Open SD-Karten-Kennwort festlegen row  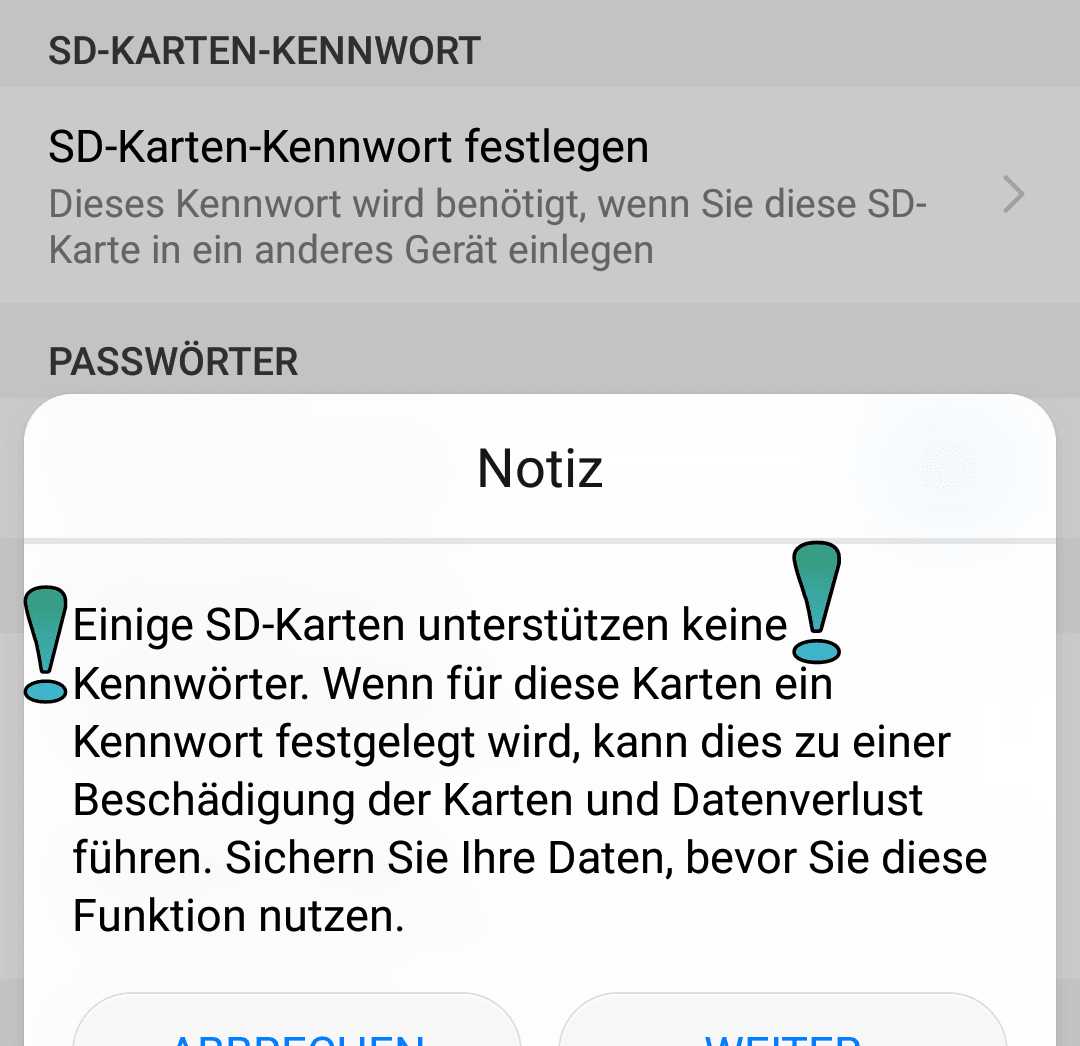click(x=538, y=195)
